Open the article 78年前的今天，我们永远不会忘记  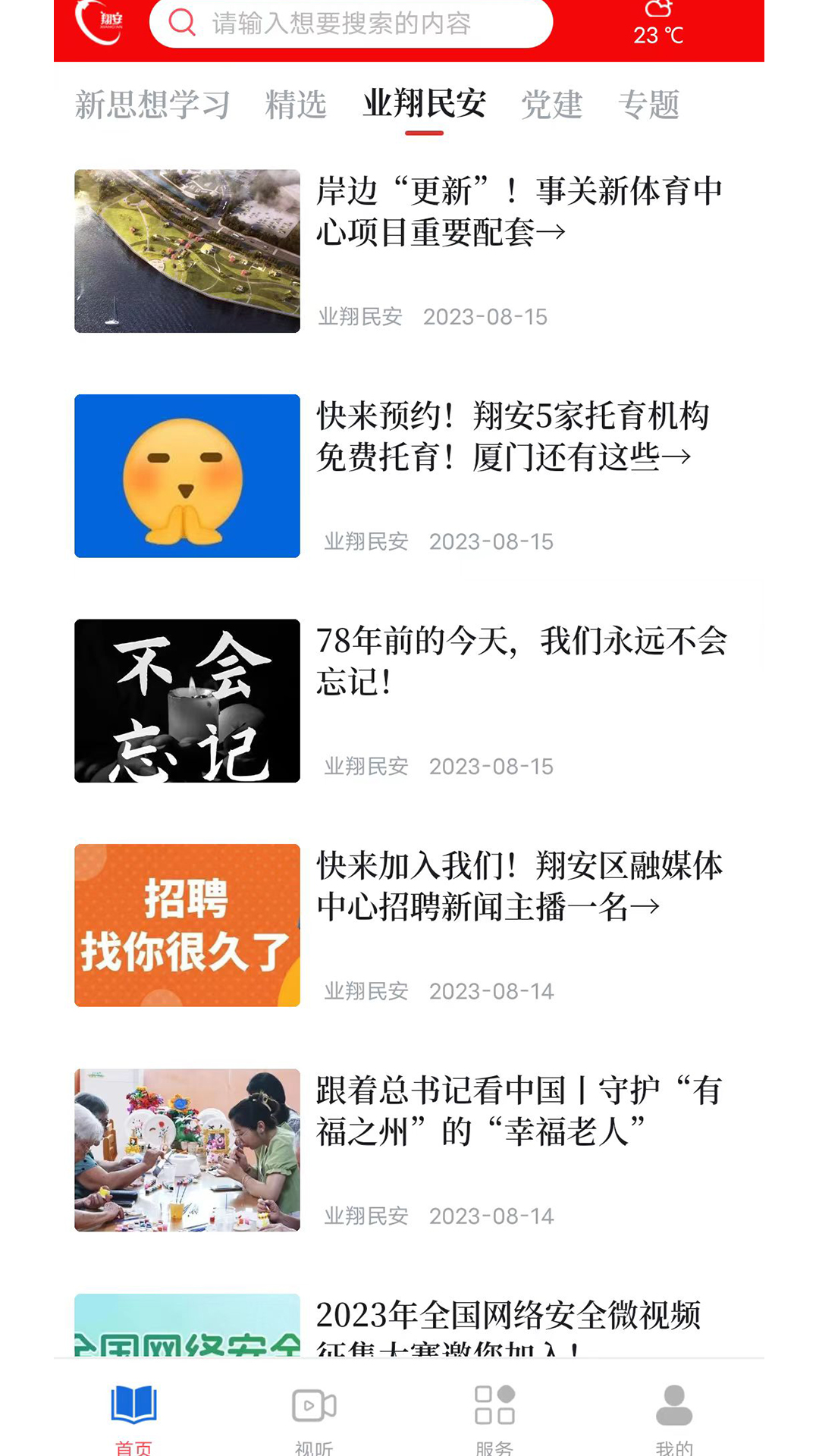pyautogui.click(x=520, y=661)
